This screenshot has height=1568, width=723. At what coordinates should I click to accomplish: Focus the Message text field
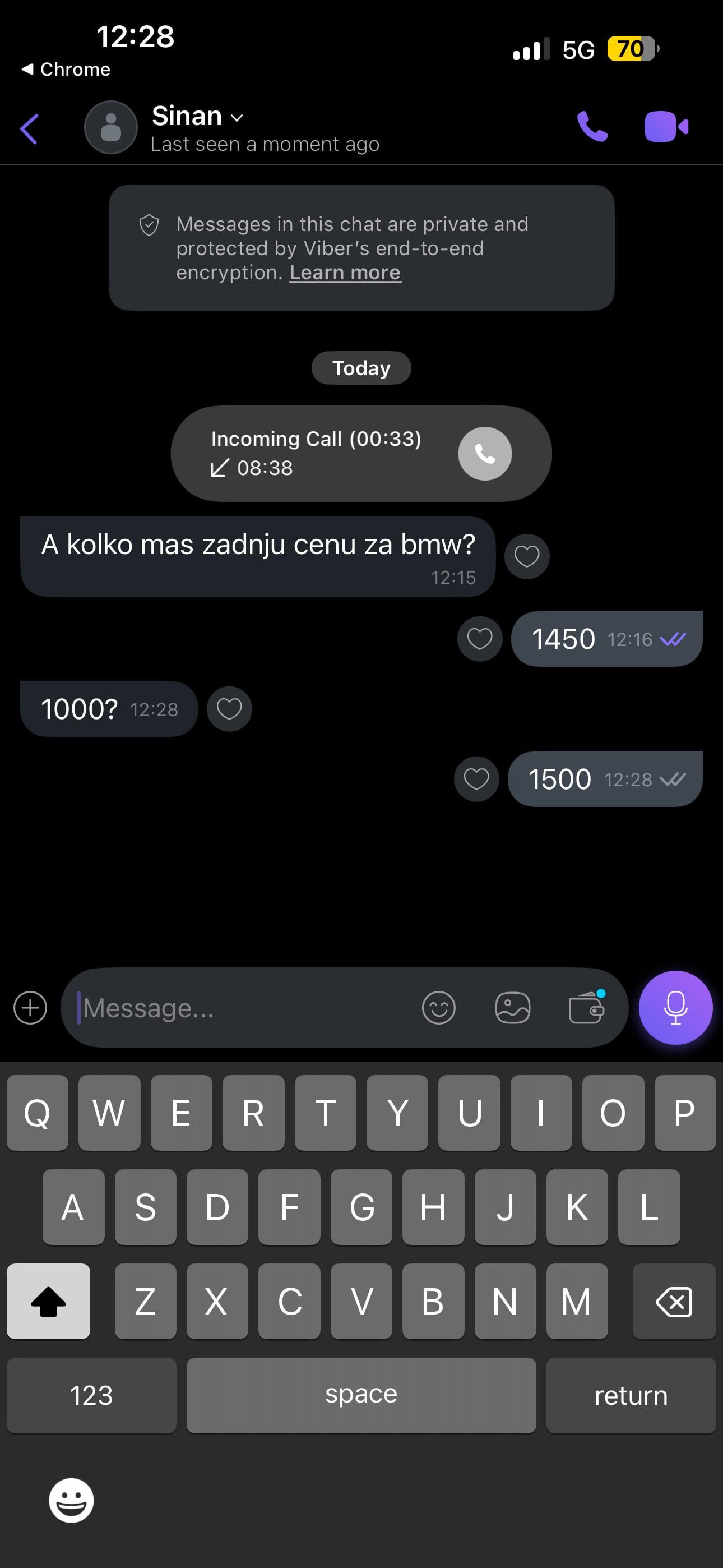pos(243,1008)
